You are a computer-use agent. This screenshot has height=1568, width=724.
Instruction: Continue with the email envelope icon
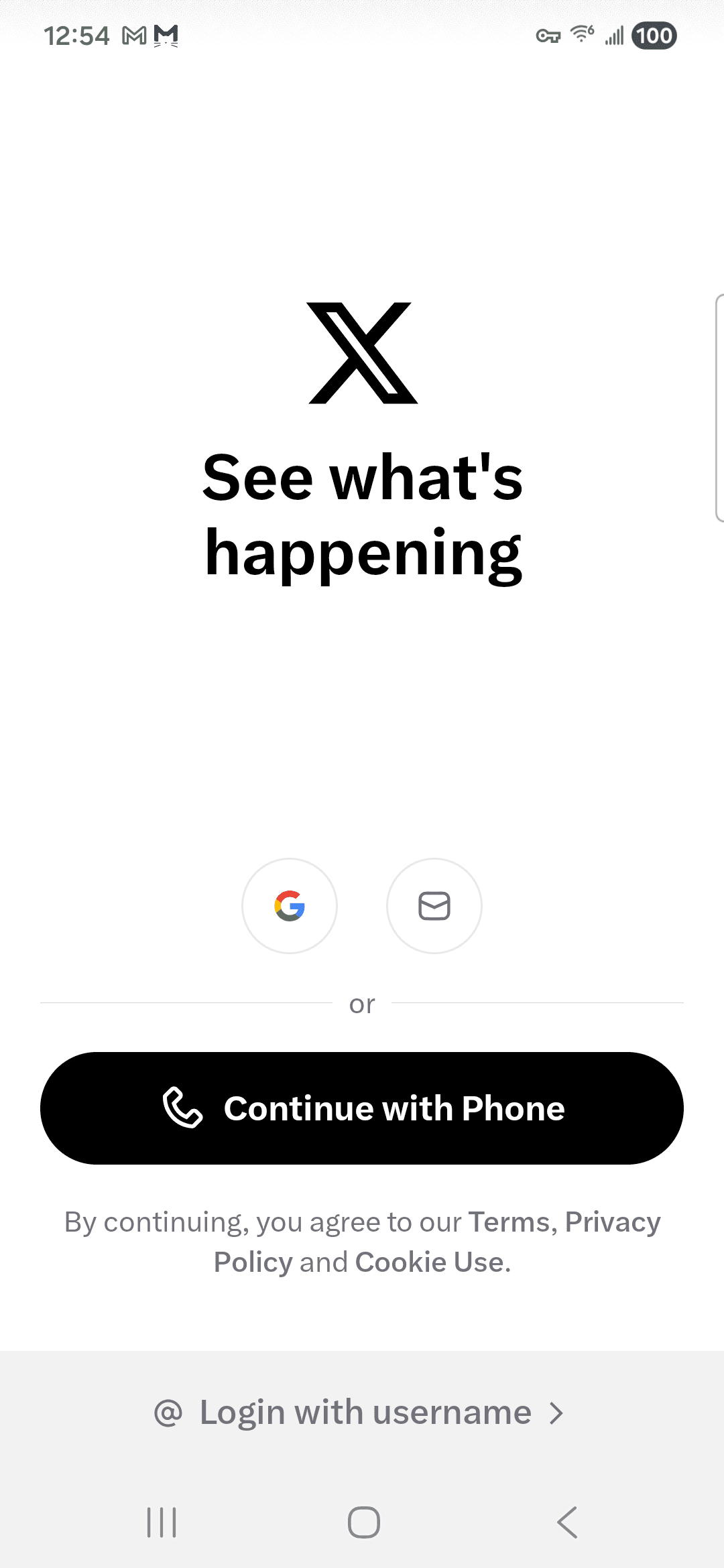tap(434, 906)
